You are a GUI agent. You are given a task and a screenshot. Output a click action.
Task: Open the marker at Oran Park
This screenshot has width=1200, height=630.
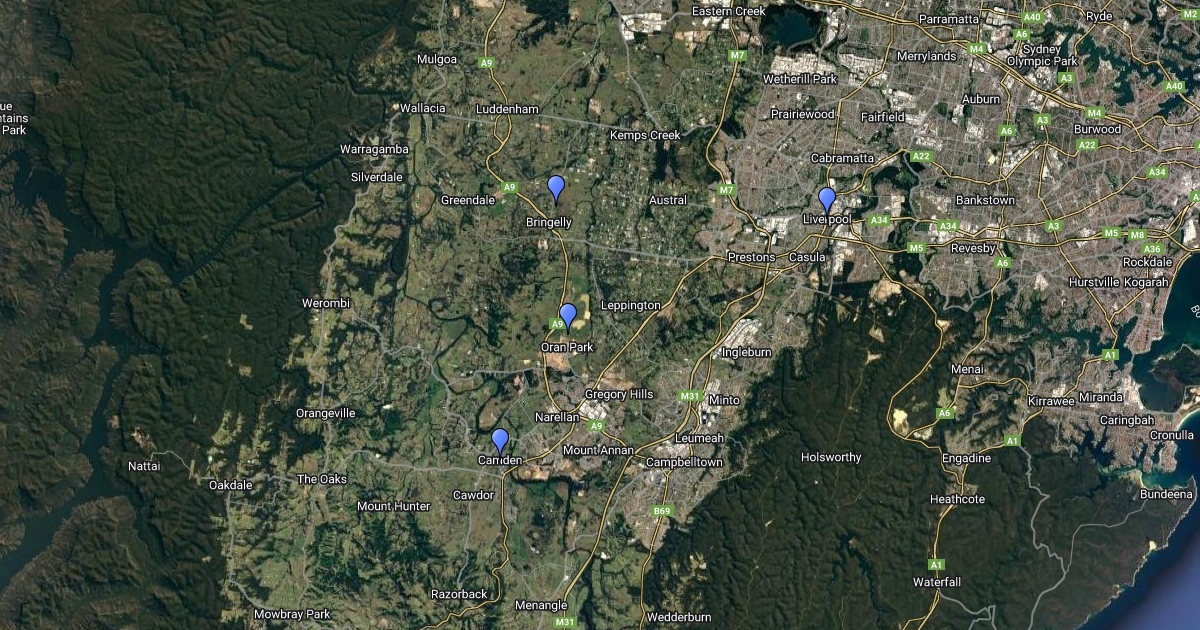(567, 314)
